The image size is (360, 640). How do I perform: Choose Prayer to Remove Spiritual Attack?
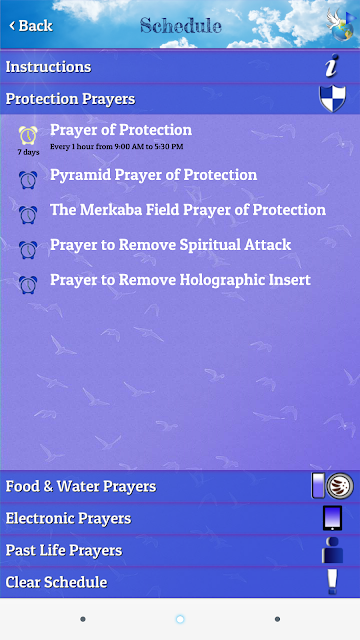[180, 246]
